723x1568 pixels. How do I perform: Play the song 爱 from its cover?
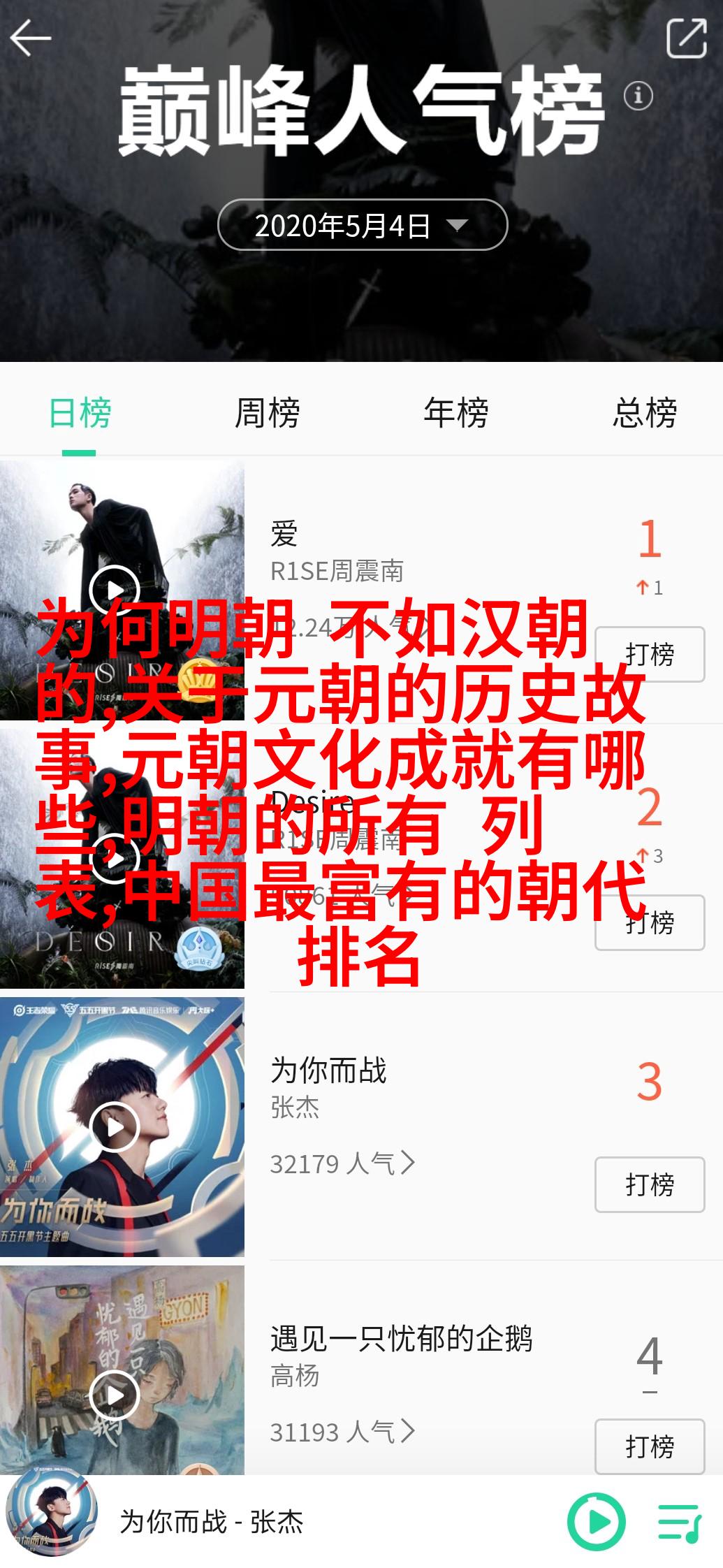click(x=115, y=589)
